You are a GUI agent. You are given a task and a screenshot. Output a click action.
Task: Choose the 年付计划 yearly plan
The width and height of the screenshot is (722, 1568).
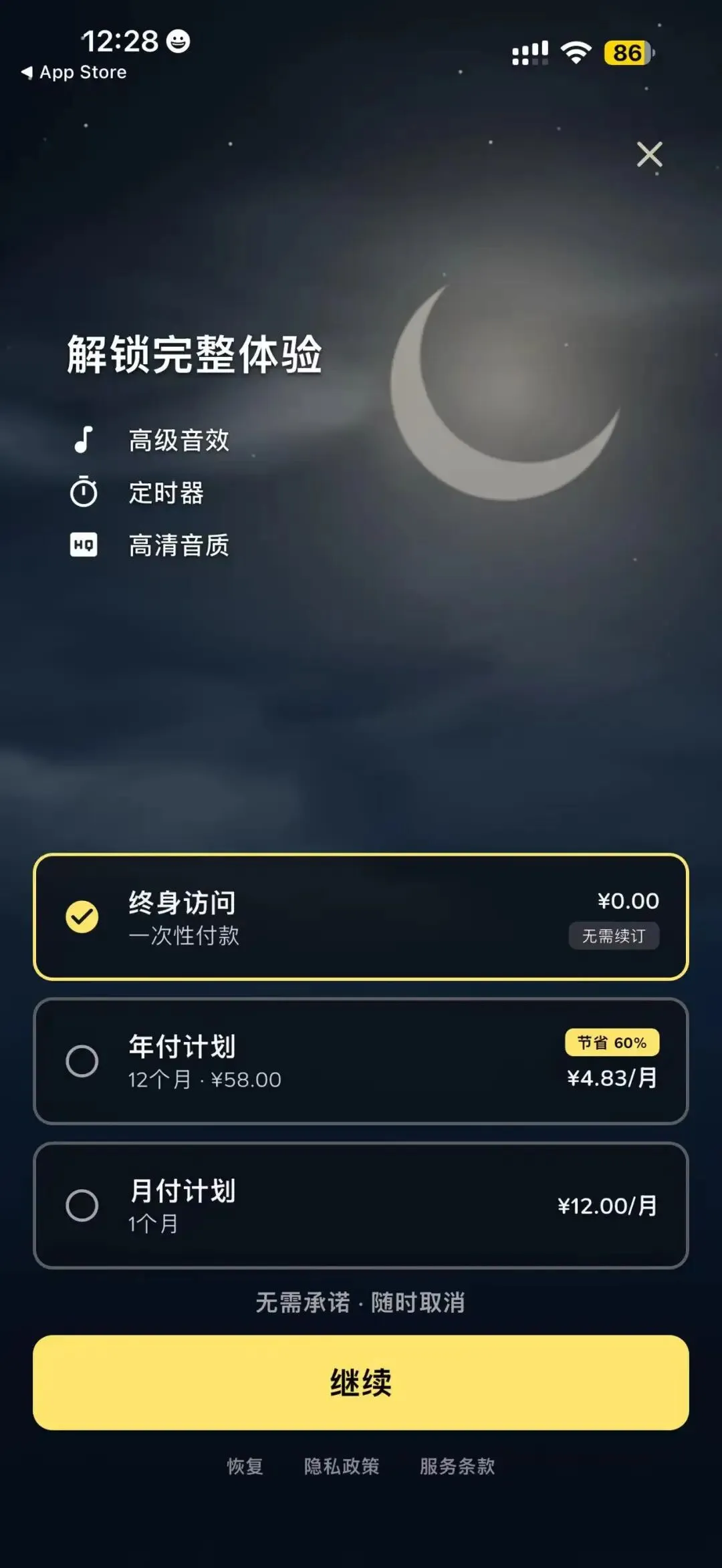click(x=361, y=1061)
